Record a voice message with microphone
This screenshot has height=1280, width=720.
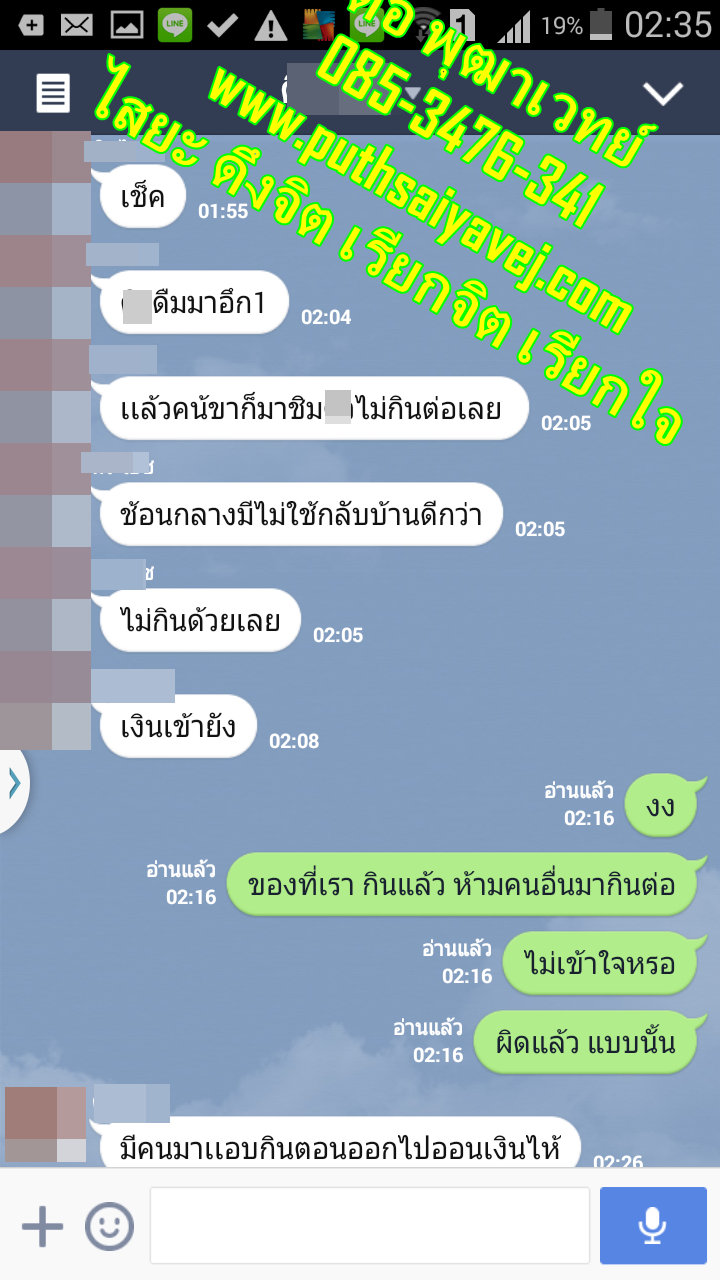(653, 1226)
